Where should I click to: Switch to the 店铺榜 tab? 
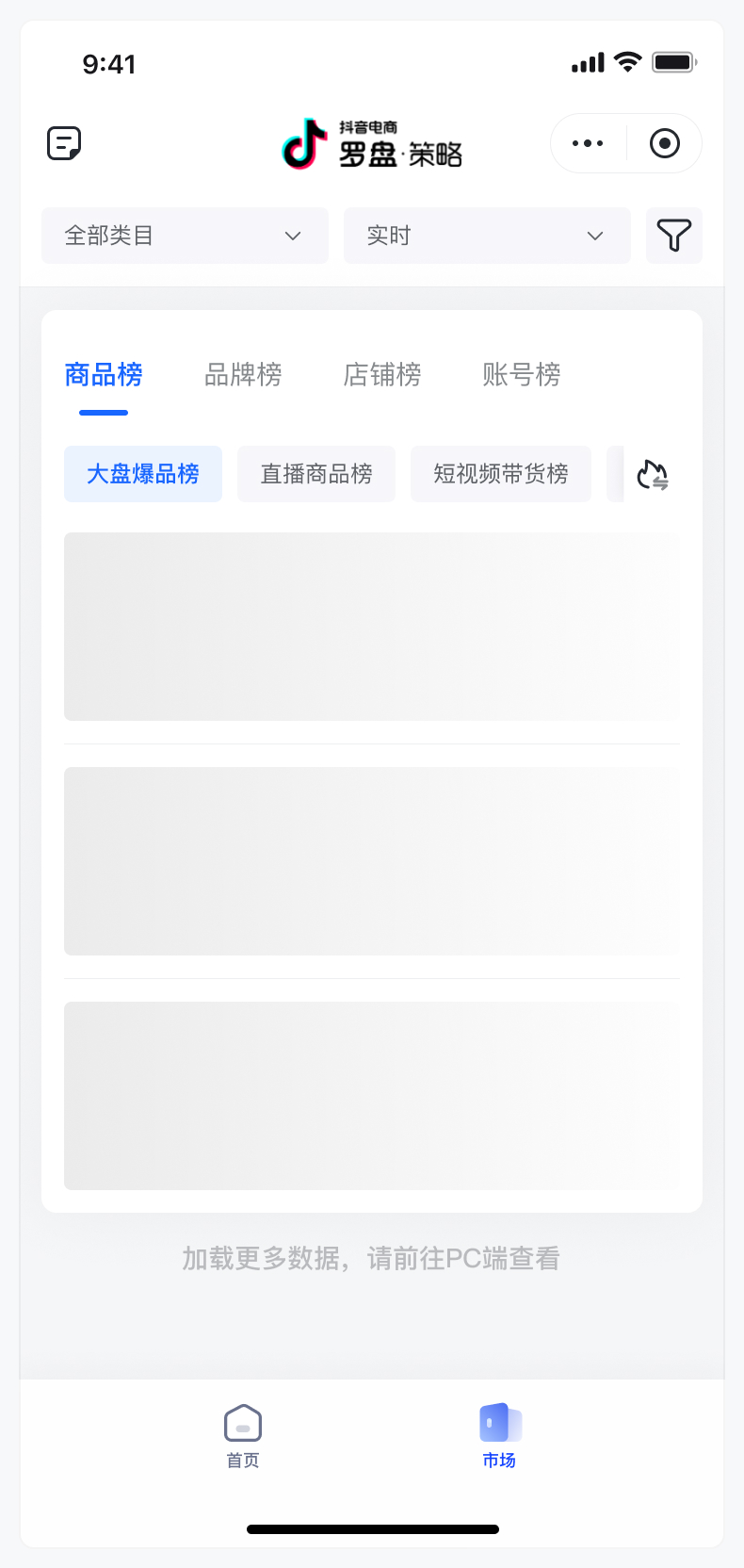(x=382, y=375)
